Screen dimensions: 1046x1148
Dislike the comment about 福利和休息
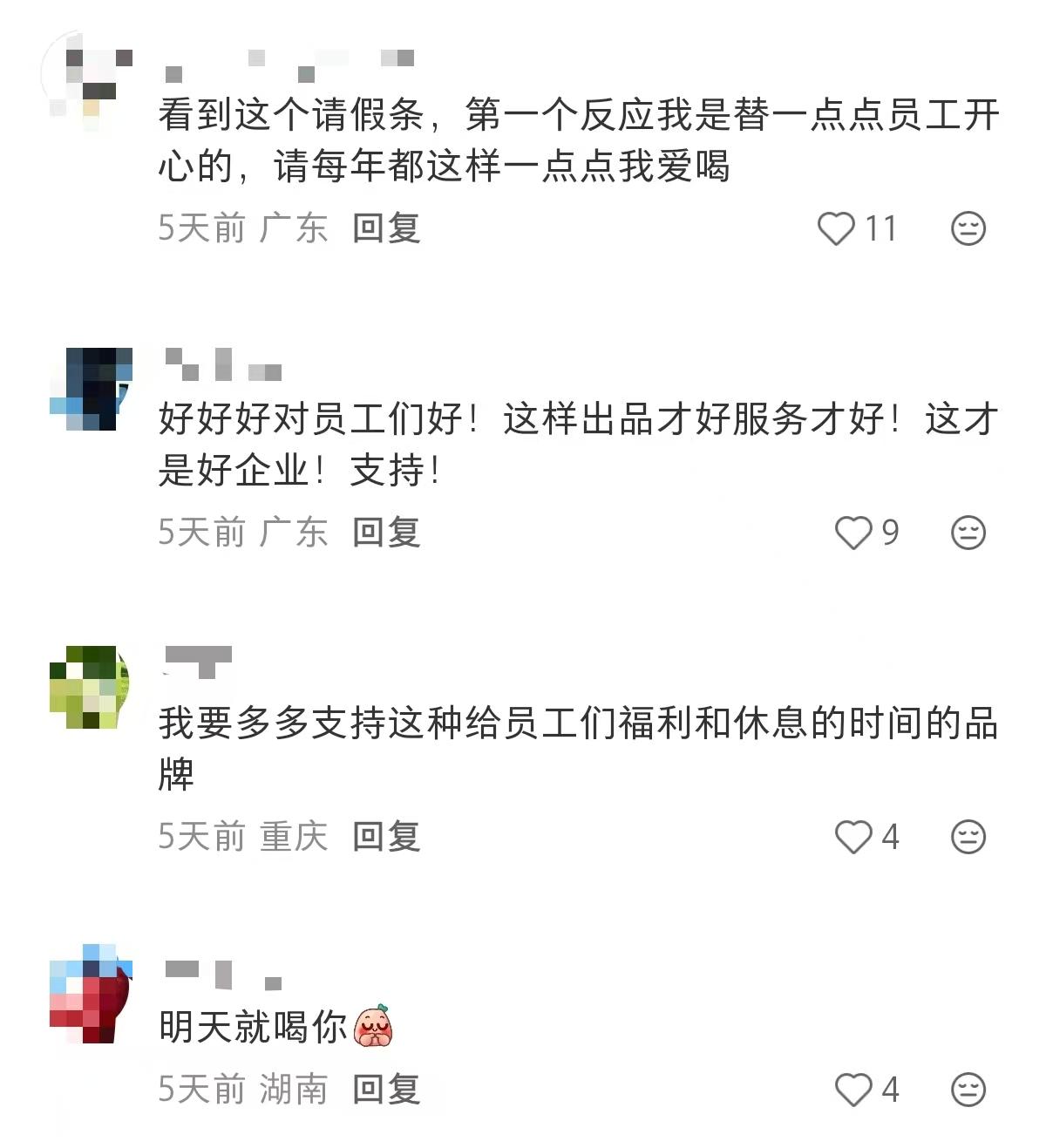tap(968, 837)
